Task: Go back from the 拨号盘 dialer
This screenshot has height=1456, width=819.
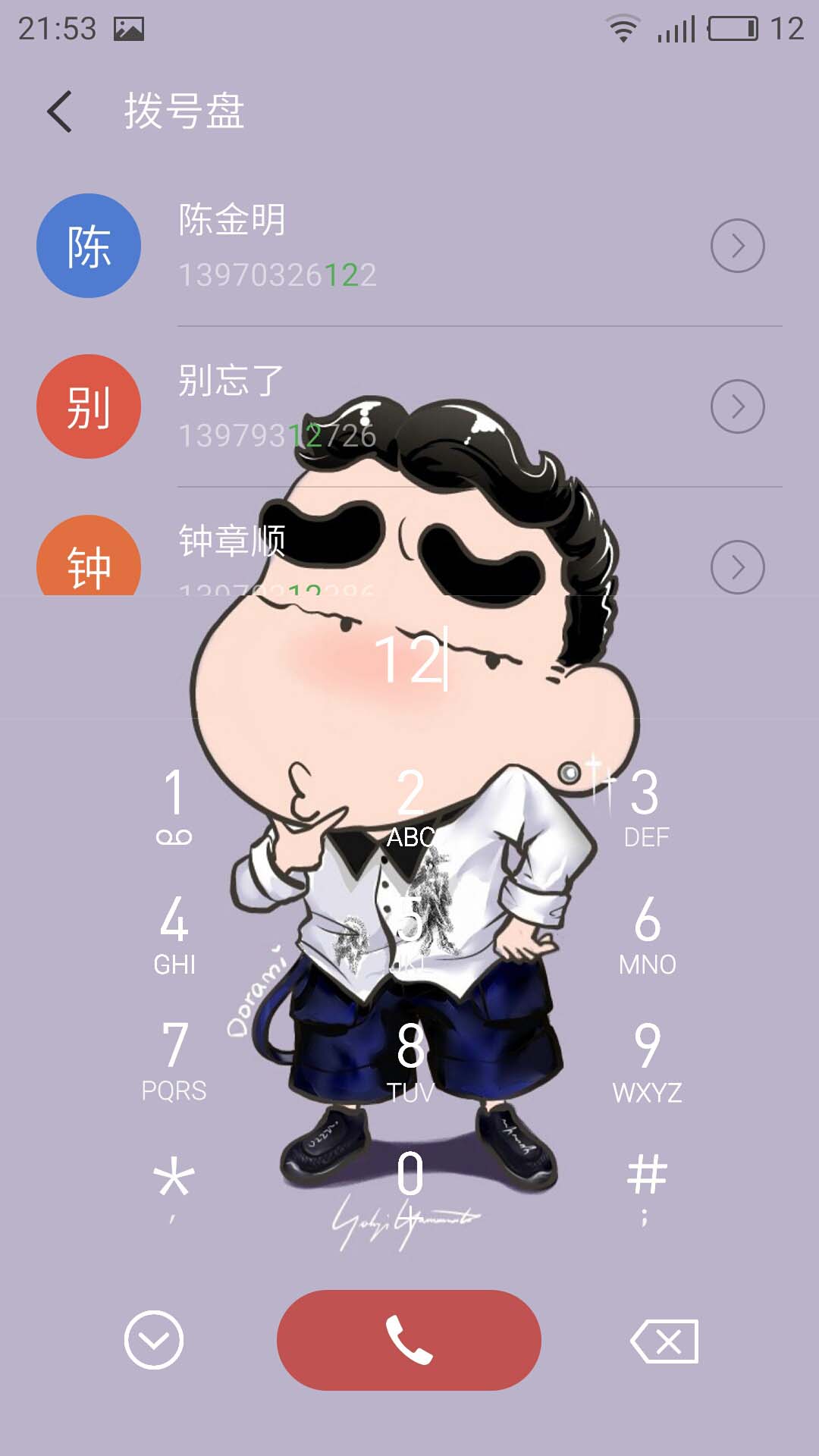Action: 60,111
